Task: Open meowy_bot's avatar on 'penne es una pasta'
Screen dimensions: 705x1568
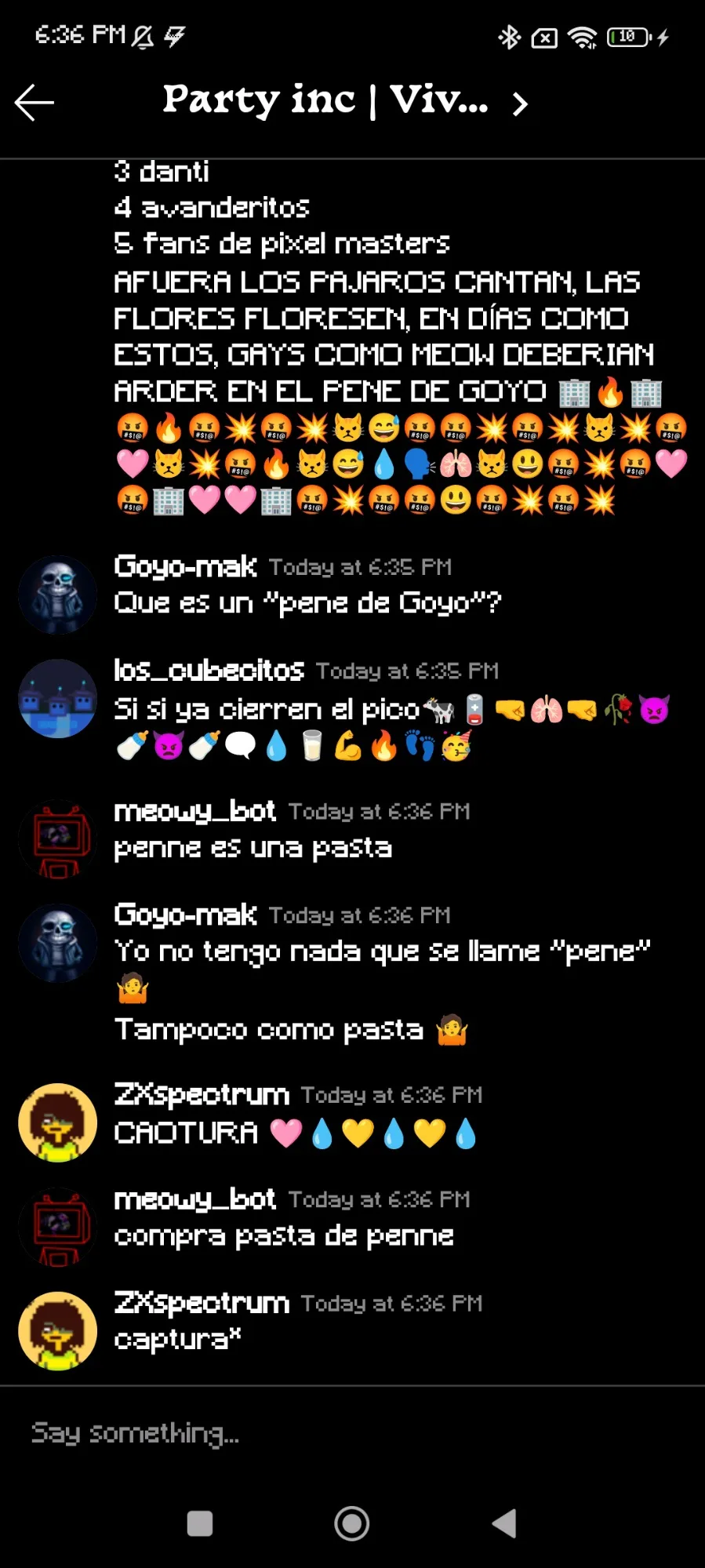Action: tap(57, 838)
